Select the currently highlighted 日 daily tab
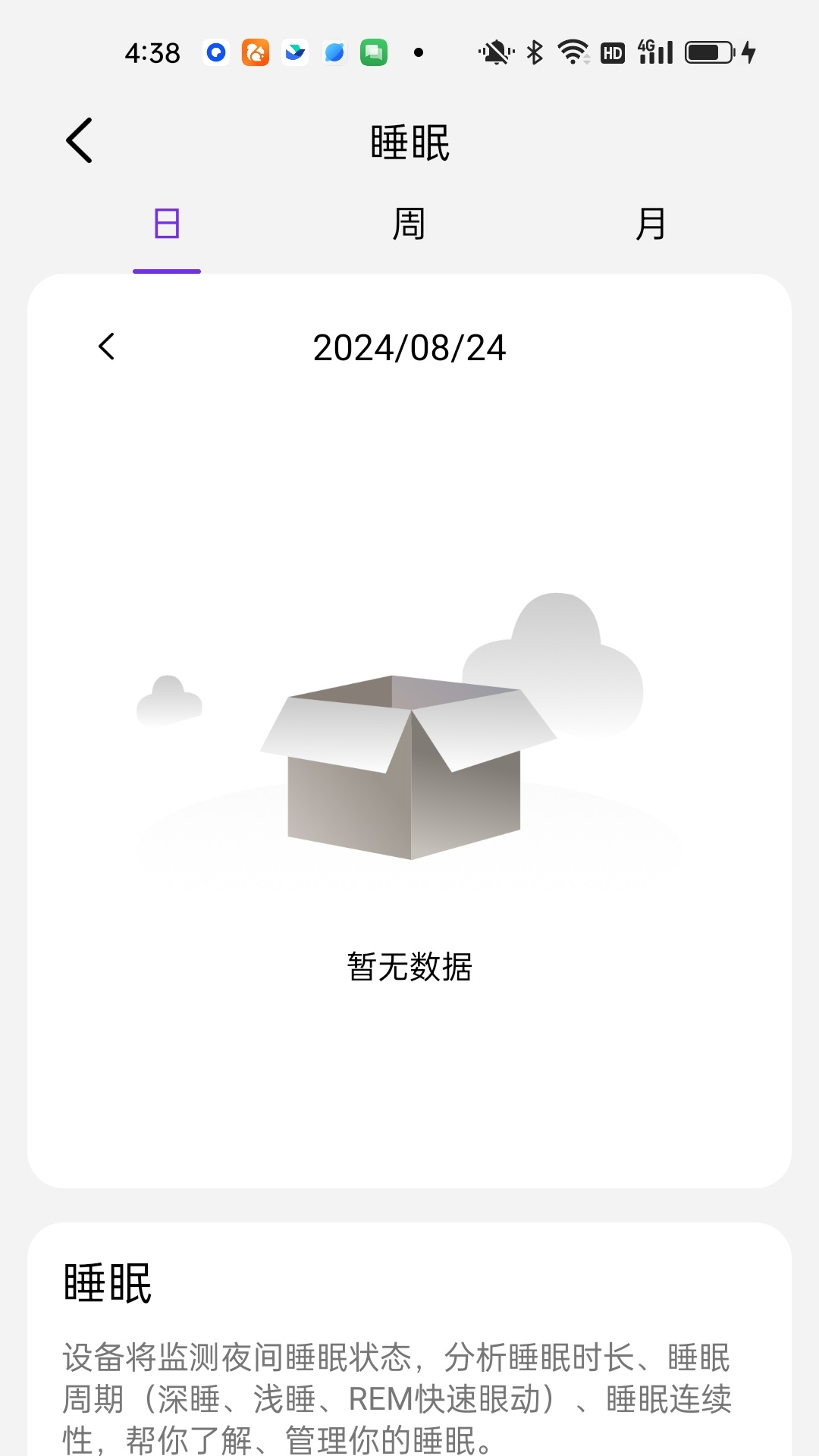Viewport: 819px width, 1456px height. point(166,224)
